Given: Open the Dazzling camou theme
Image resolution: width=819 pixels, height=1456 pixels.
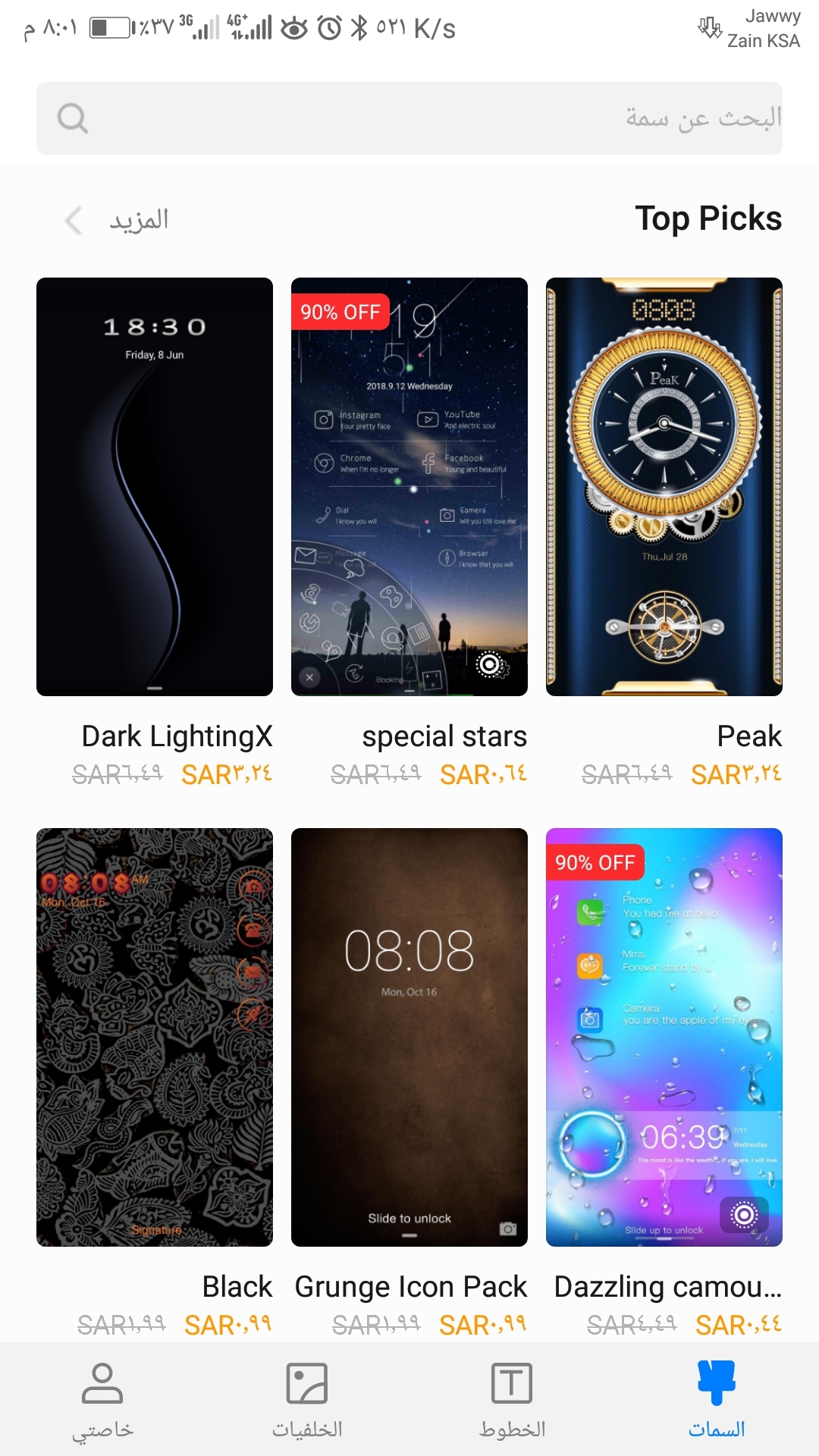Looking at the screenshot, I should [664, 1037].
